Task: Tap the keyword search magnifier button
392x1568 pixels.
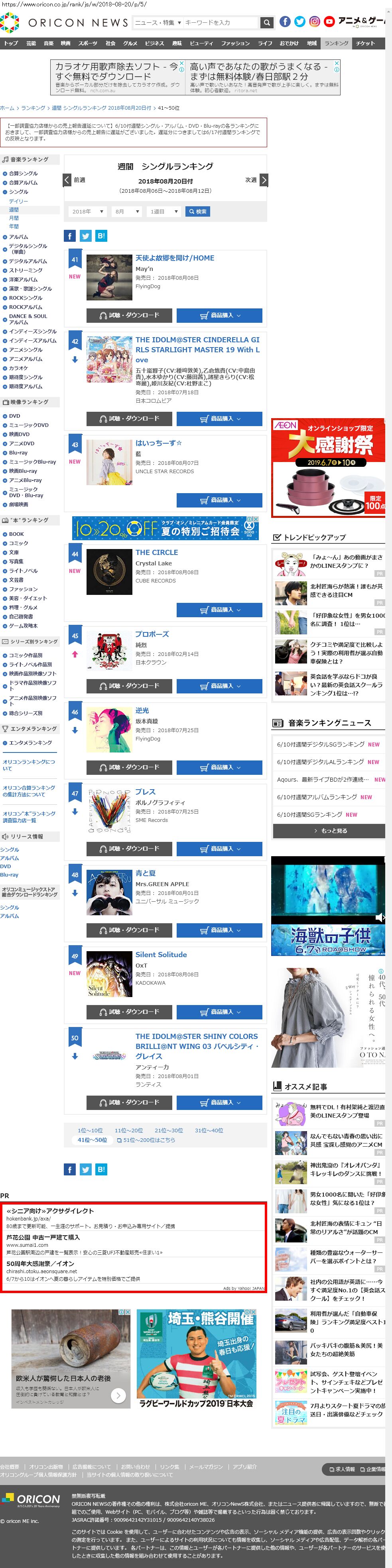Action: 267,22
